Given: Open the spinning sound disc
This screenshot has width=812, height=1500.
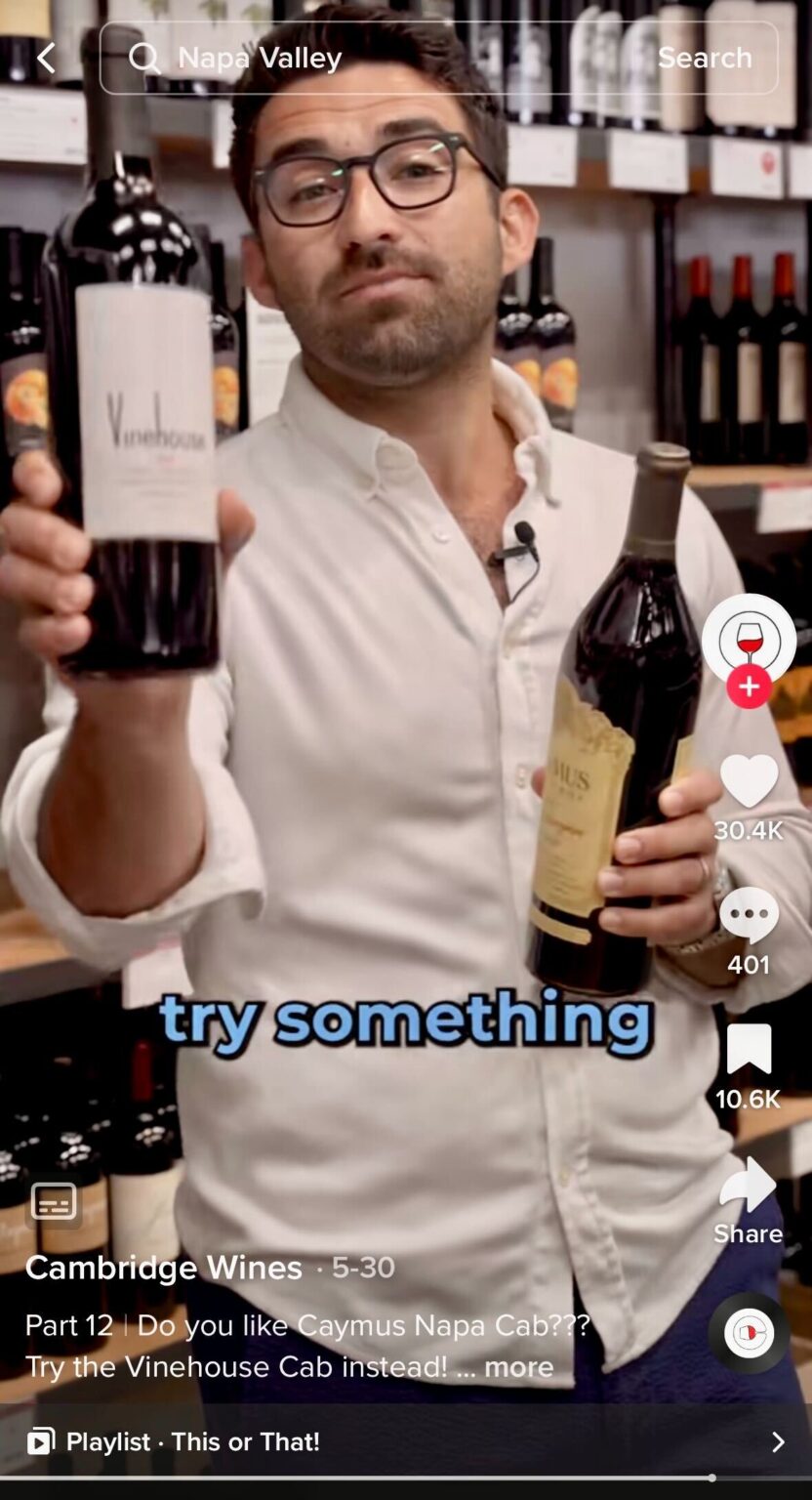Looking at the screenshot, I should 750,1333.
